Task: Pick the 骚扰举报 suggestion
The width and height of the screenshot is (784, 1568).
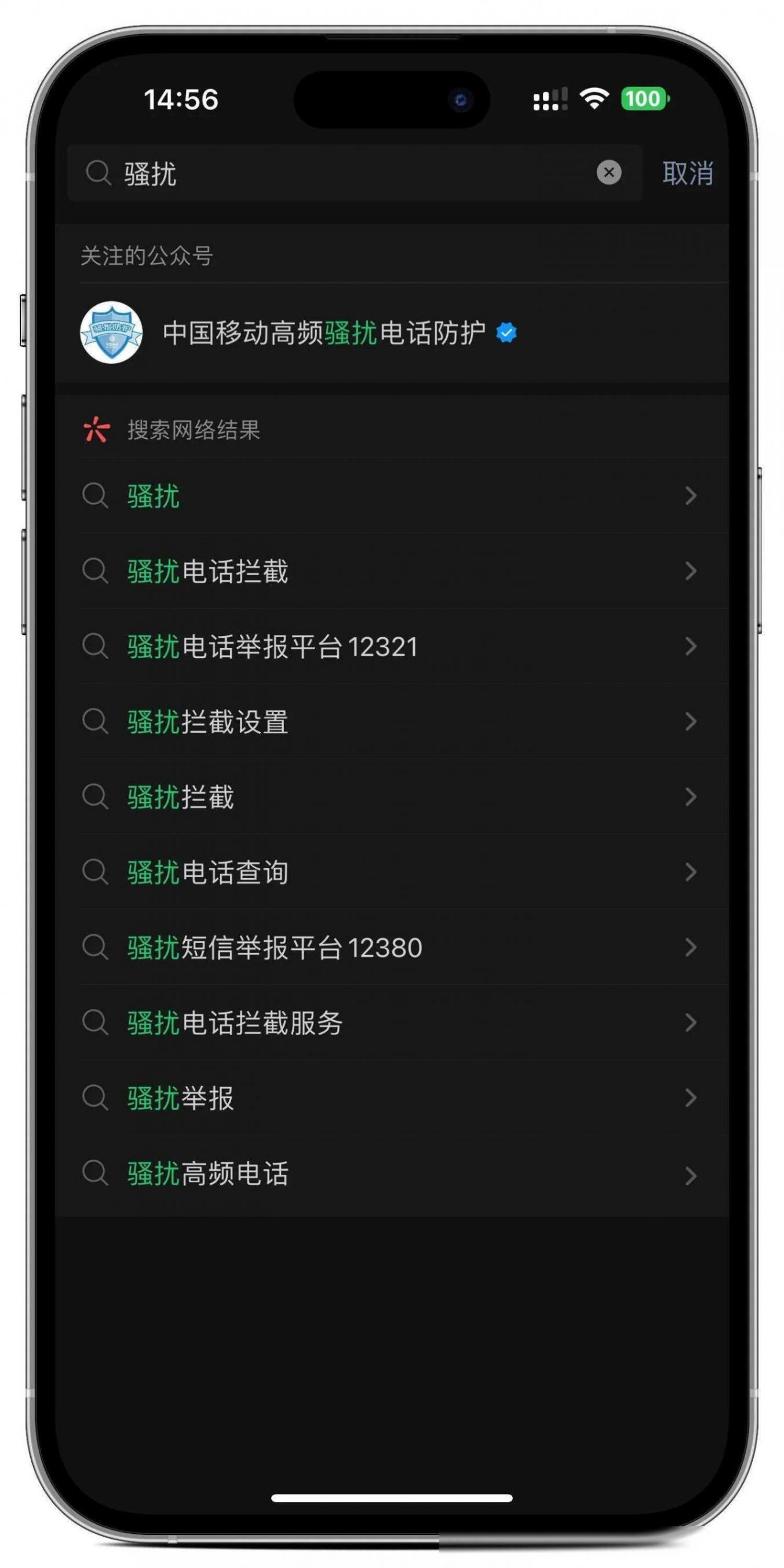Action: tap(392, 1098)
